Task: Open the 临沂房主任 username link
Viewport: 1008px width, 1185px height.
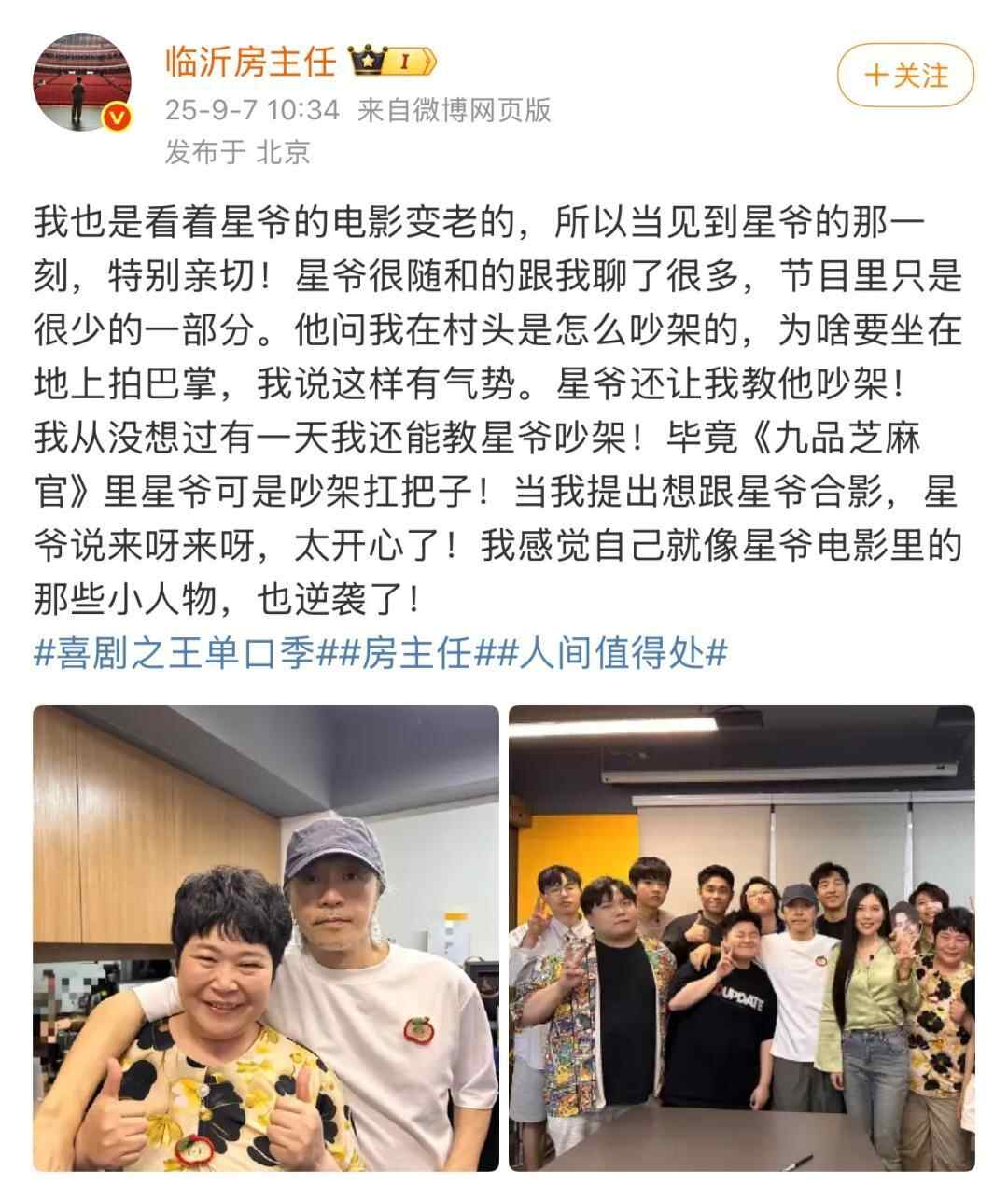Action: tap(249, 62)
